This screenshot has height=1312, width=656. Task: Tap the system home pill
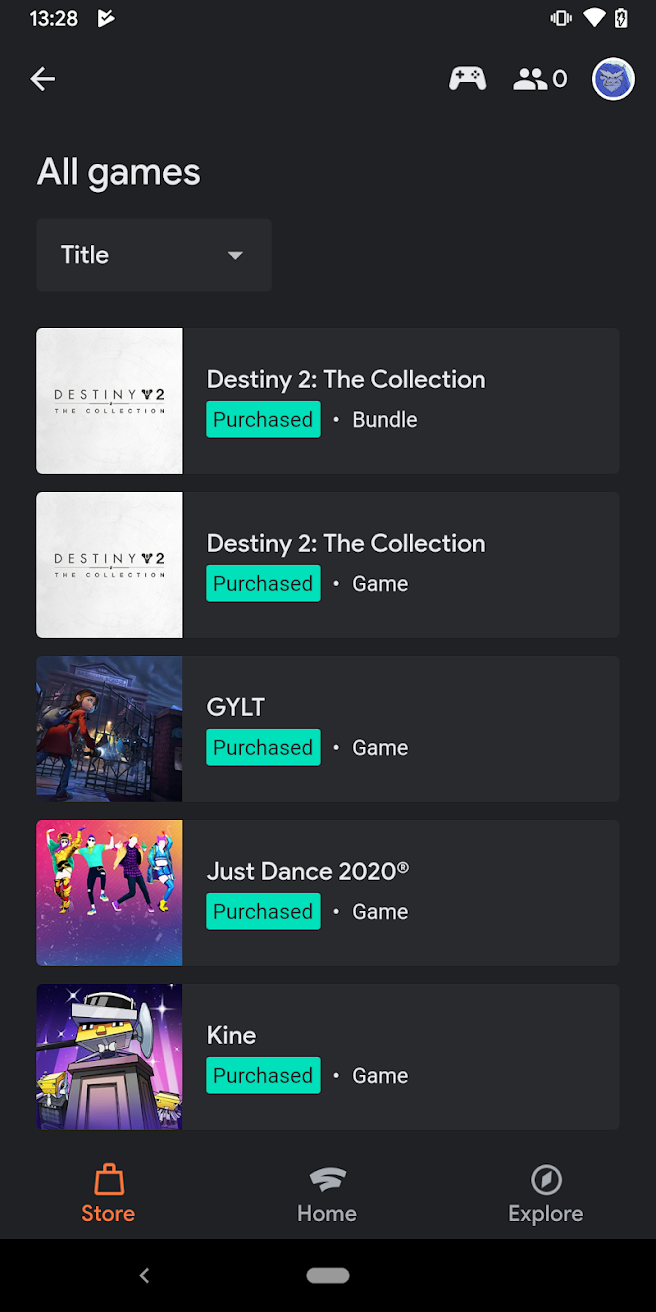[328, 1275]
